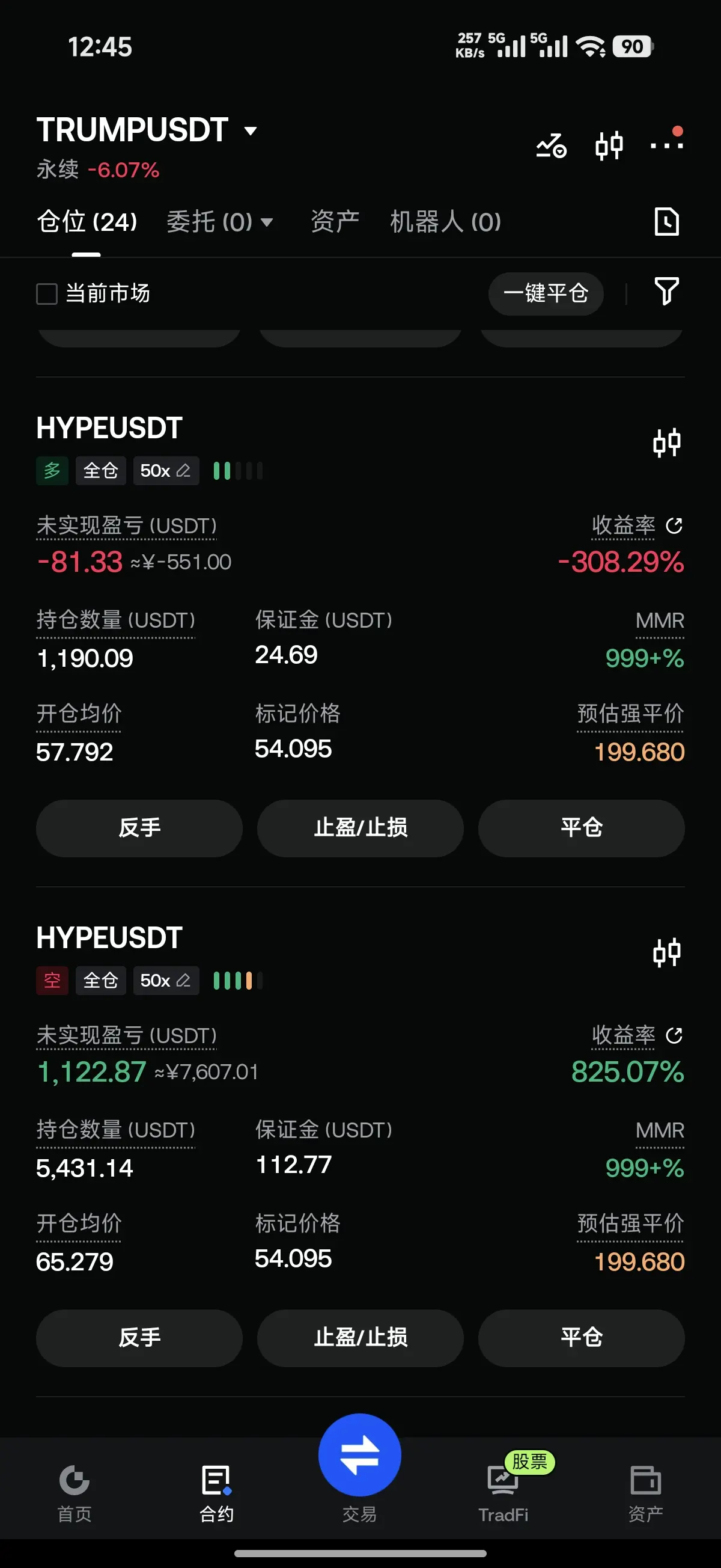Set 止盈/止损 for the HYPEUSDT long position
721x1568 pixels.
[x=360, y=828]
